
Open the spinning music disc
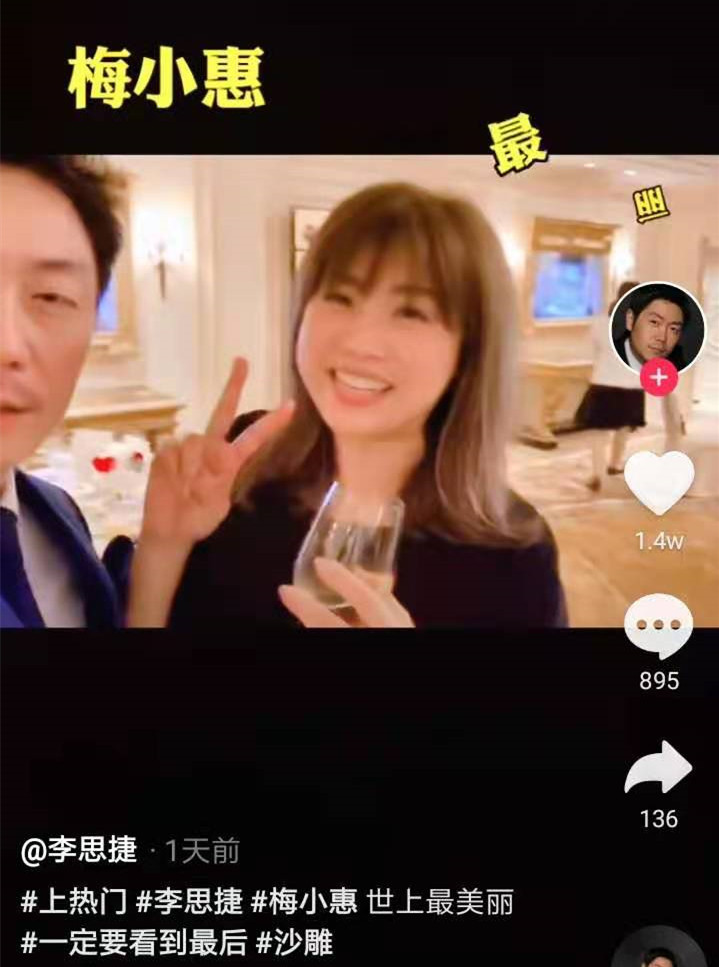(x=660, y=952)
